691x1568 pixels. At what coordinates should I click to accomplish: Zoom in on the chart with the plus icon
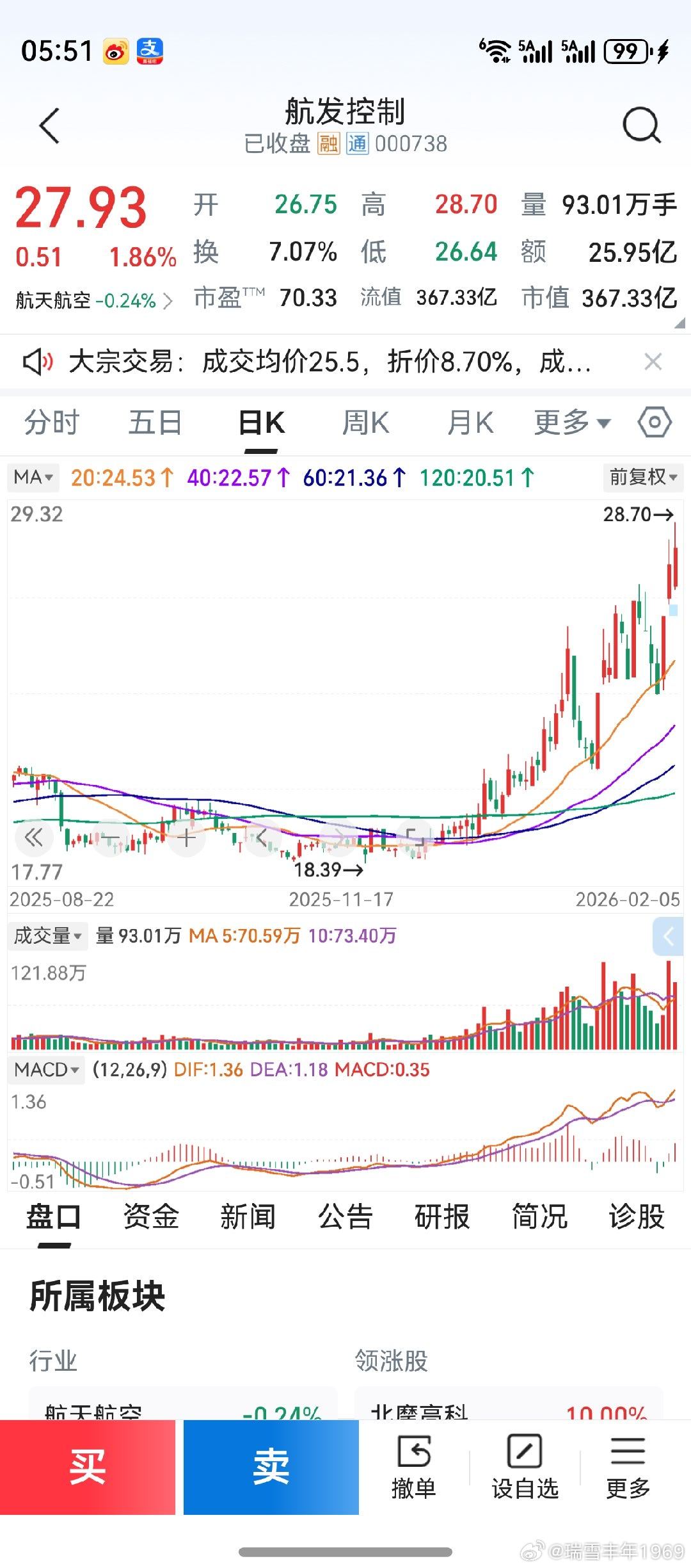point(186,837)
